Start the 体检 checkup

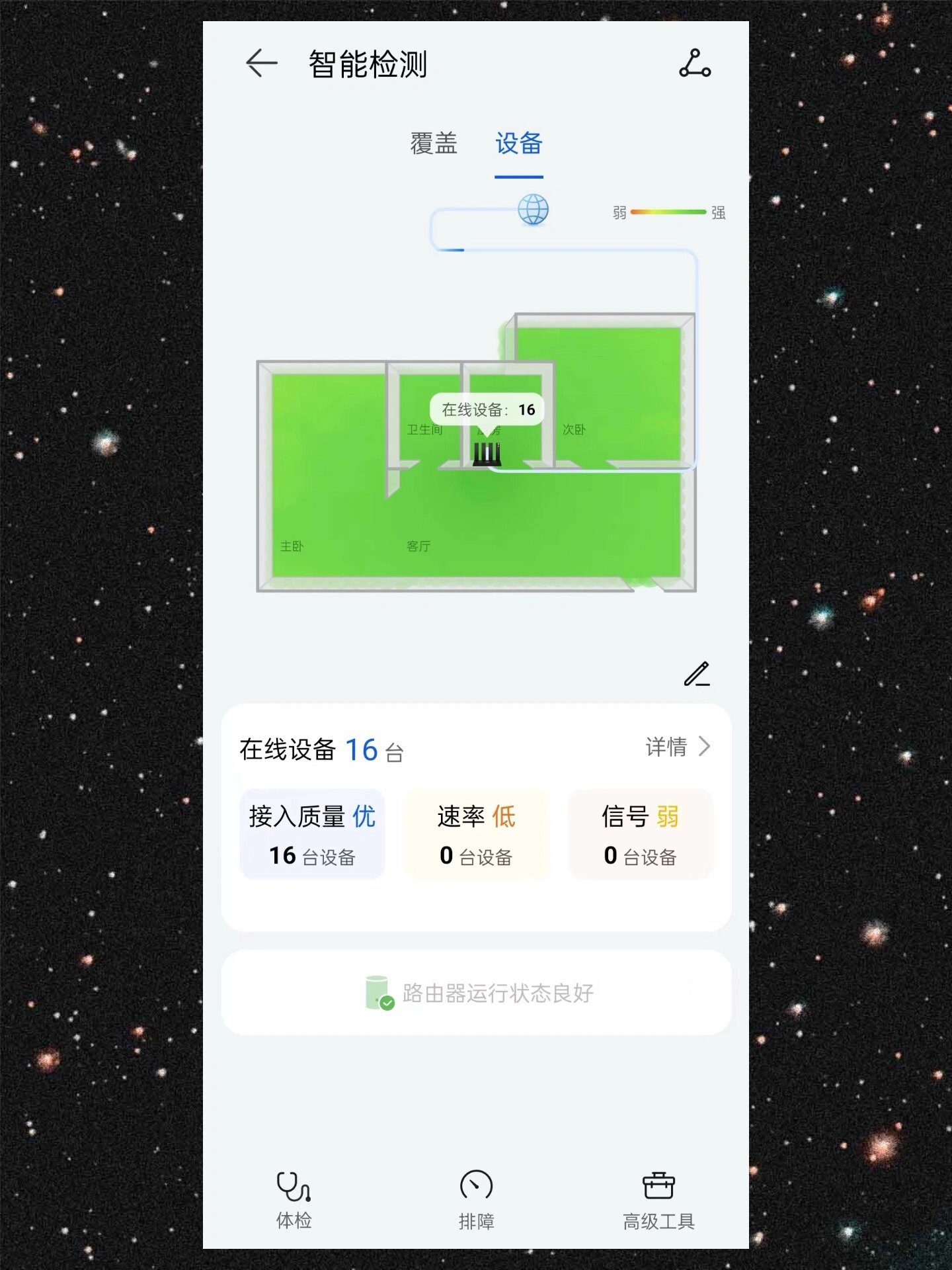[x=294, y=1200]
